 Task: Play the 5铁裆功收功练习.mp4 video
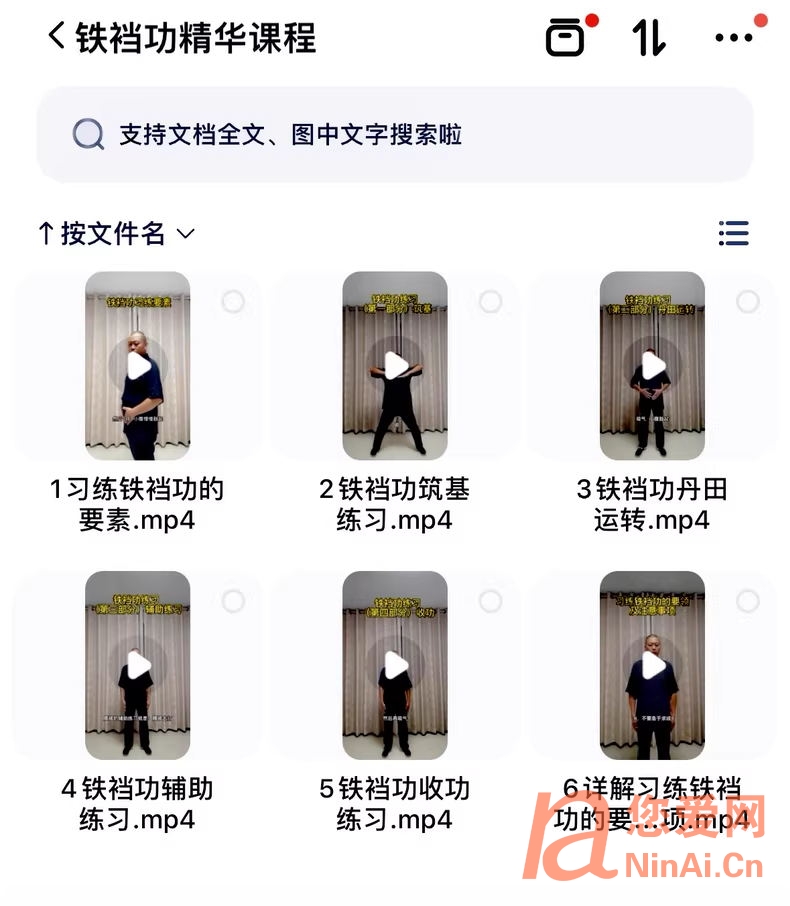click(x=395, y=665)
